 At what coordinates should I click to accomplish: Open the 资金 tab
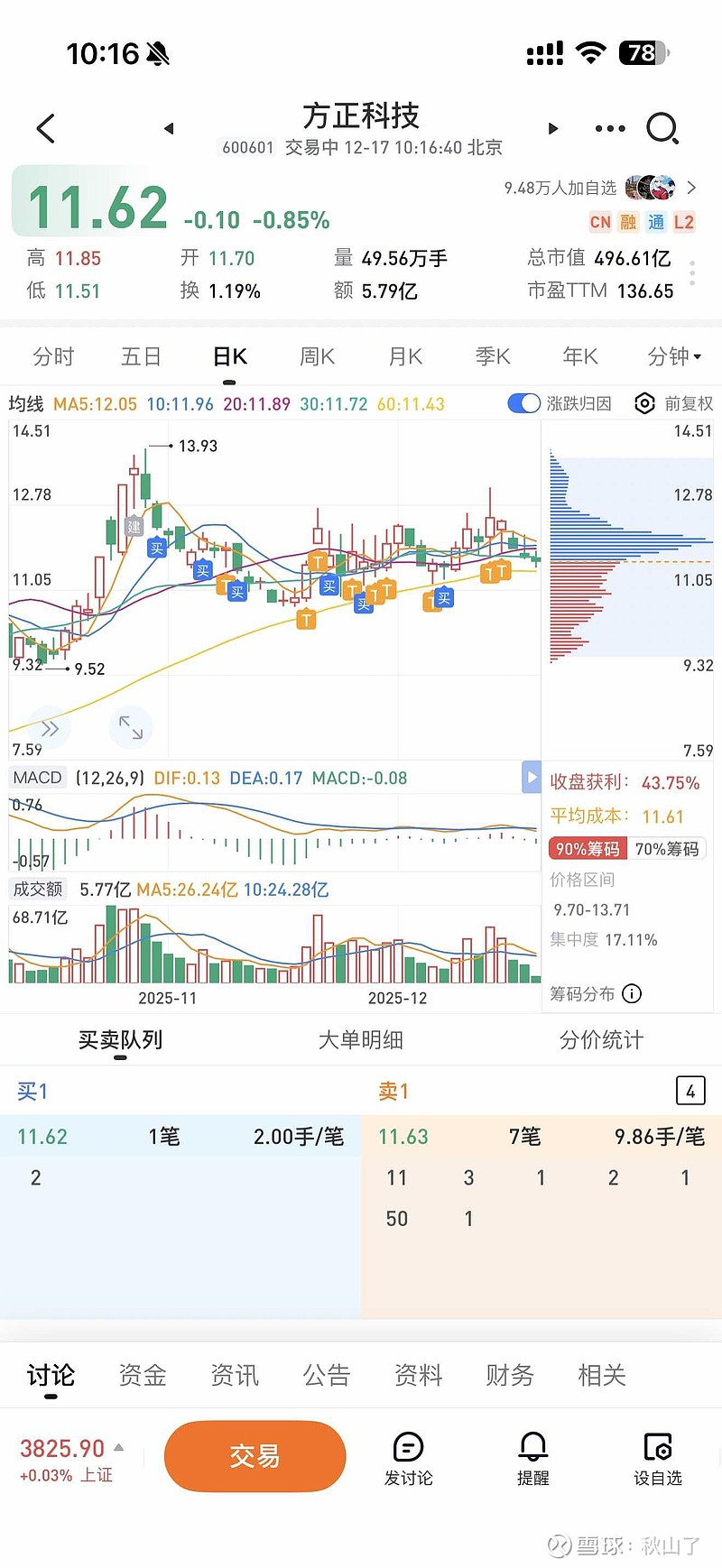pyautogui.click(x=143, y=1375)
